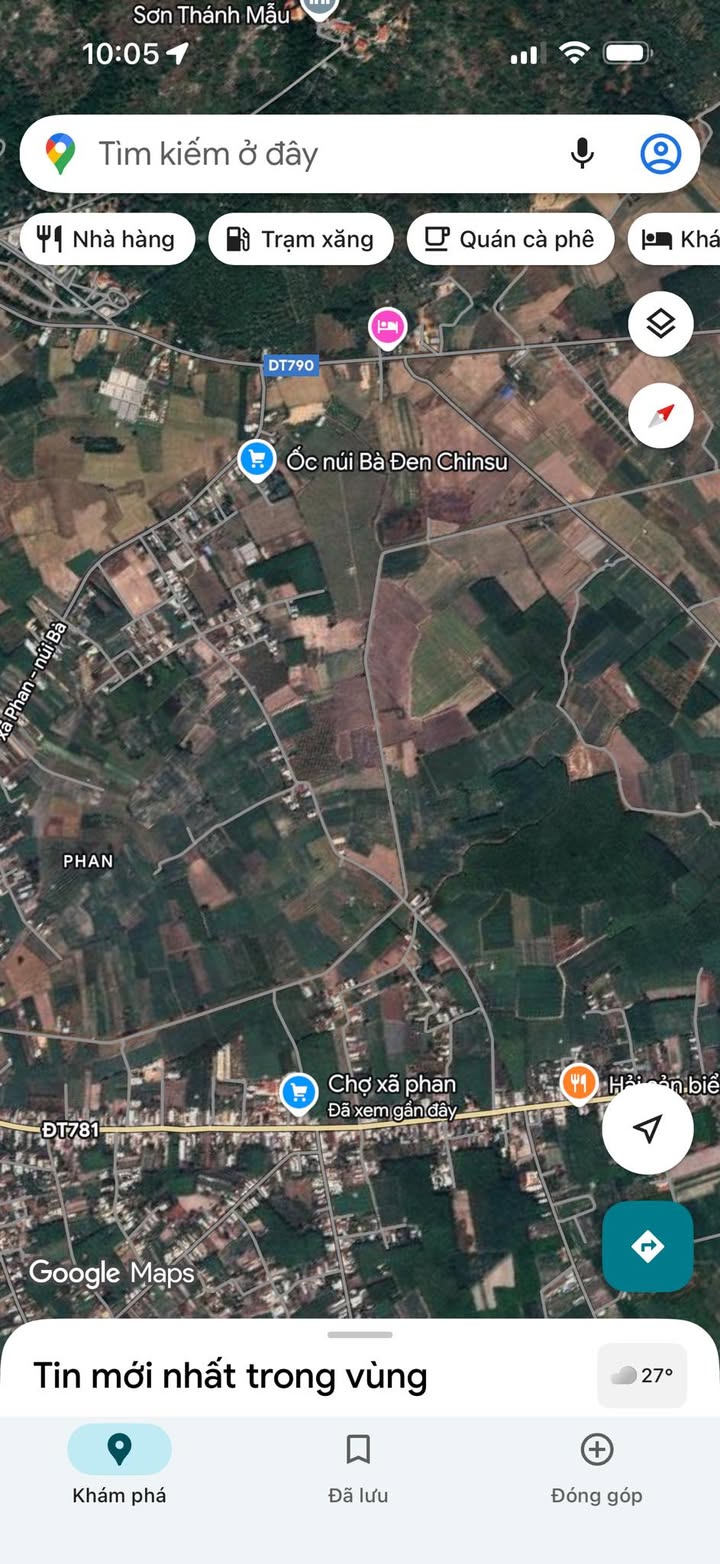Image resolution: width=720 pixels, height=1564 pixels.
Task: Start voice search with the microphone
Action: pos(582,154)
